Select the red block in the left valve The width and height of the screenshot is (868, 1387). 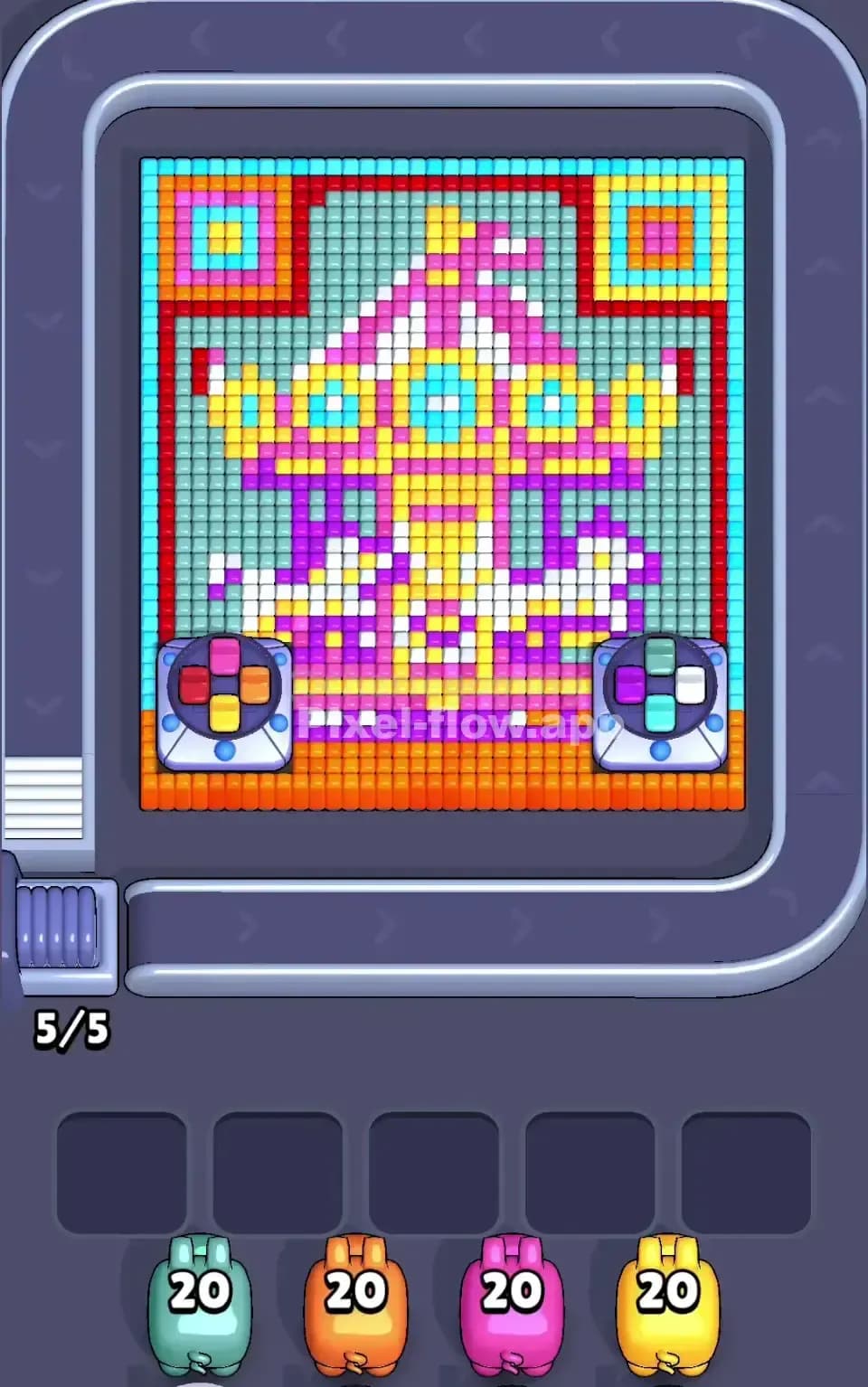coord(193,684)
